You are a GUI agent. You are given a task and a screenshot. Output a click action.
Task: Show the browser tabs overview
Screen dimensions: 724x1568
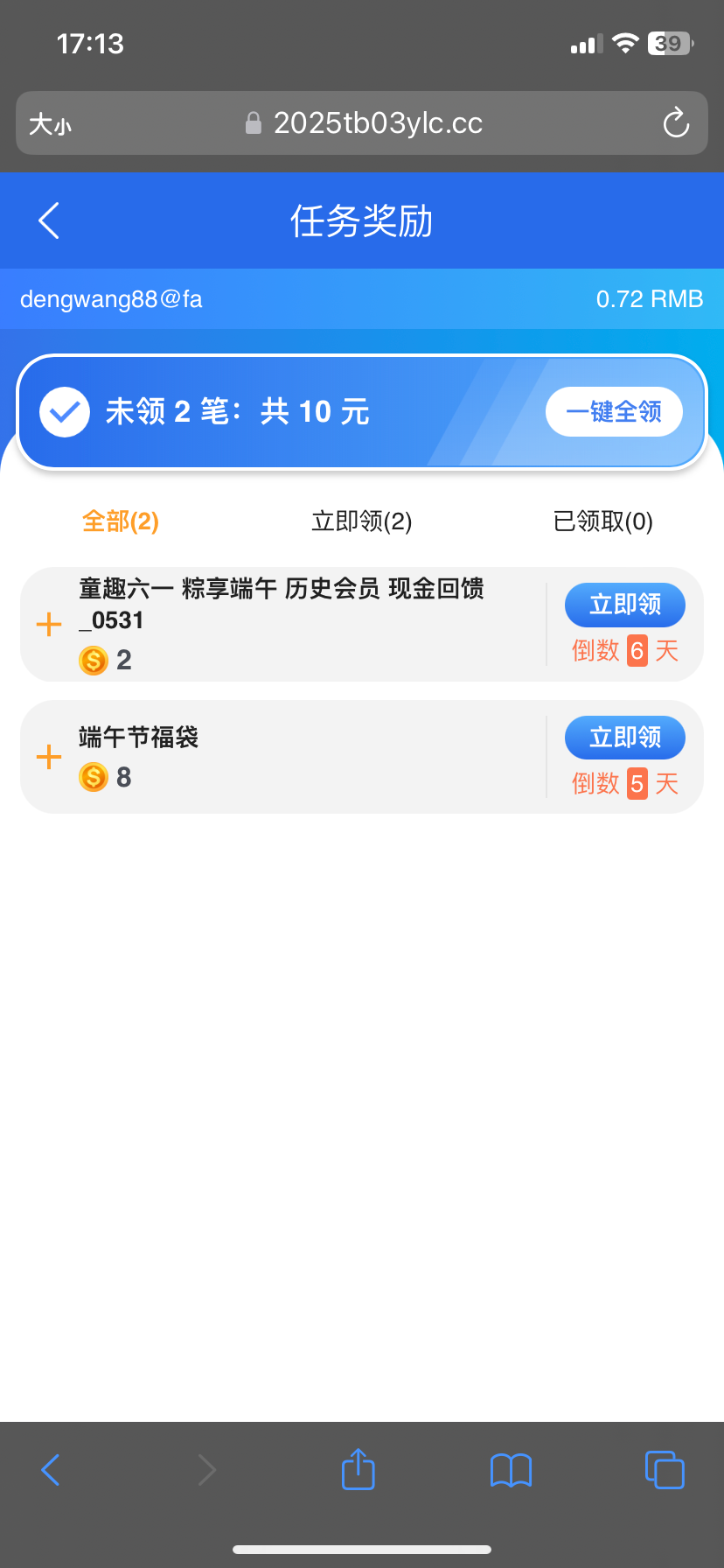[664, 1470]
